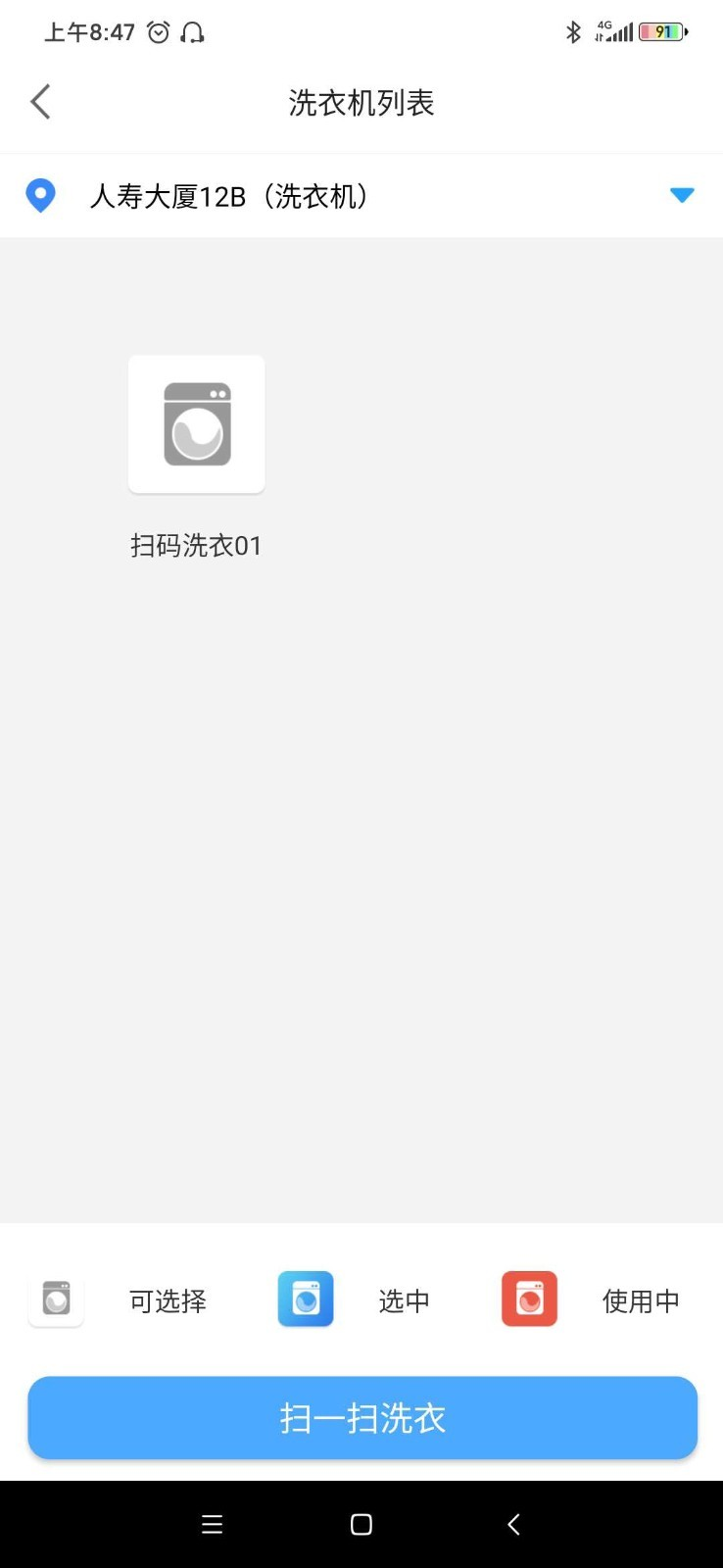The width and height of the screenshot is (723, 1568).
Task: Tap the battery indicator showing 91
Action: point(661,31)
